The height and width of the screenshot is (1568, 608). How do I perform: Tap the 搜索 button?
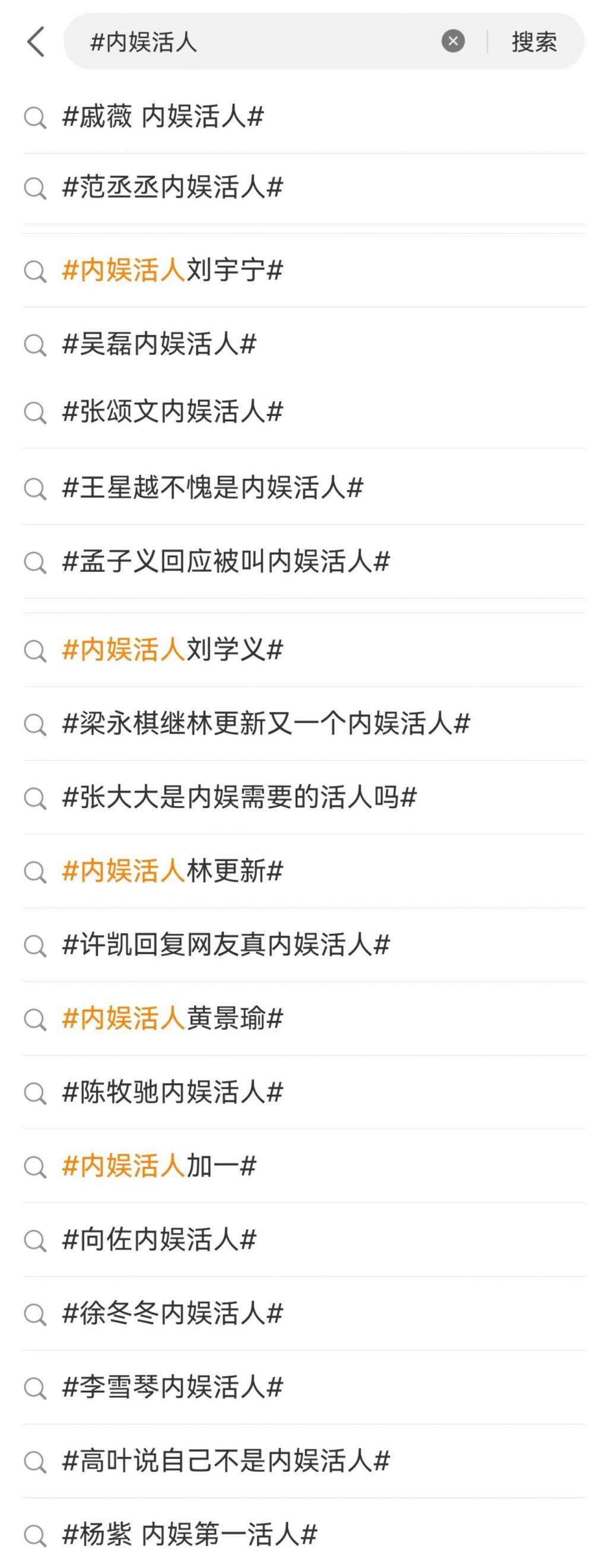tap(534, 42)
